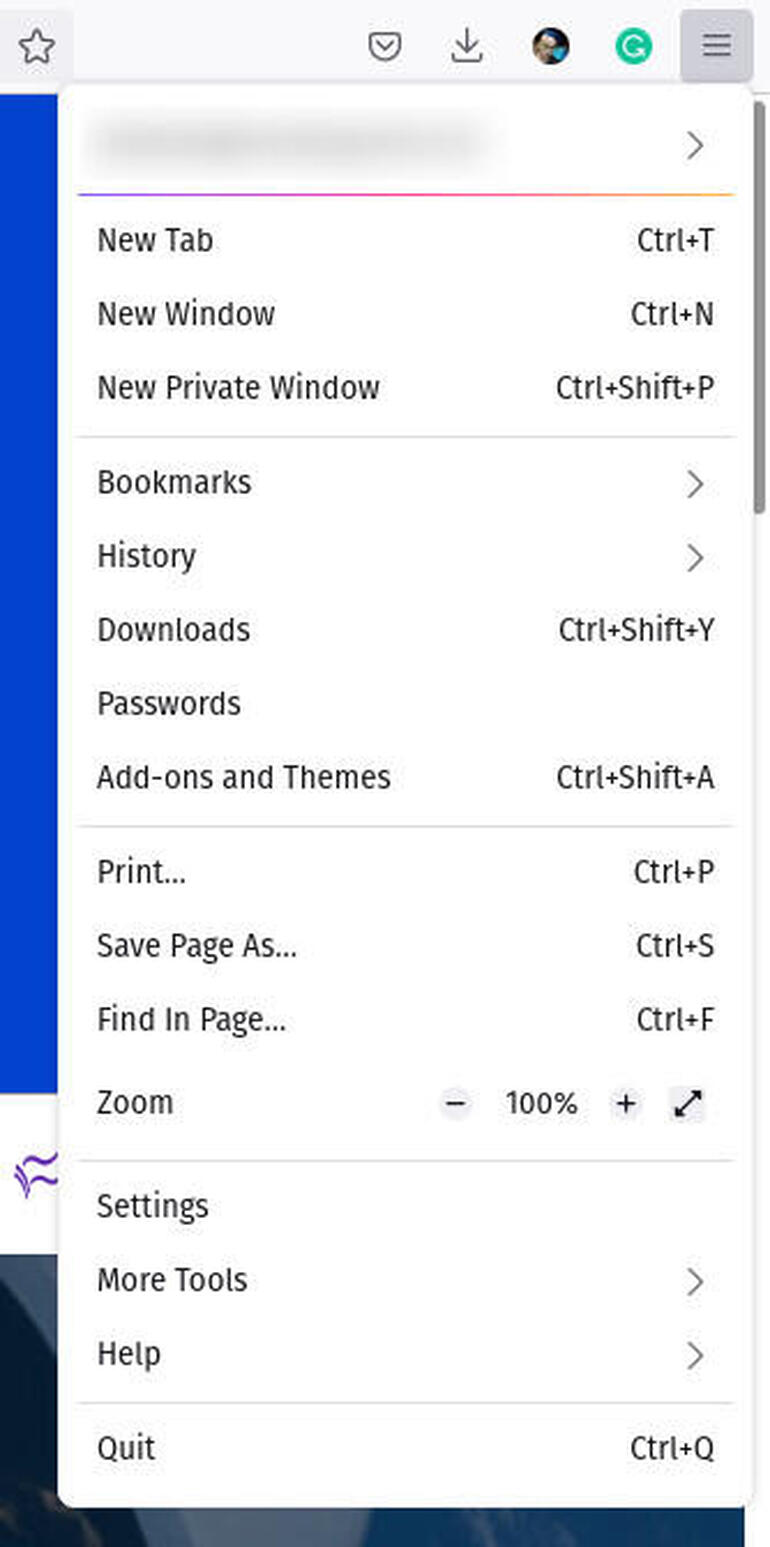Screen dimensions: 770x1547
Task: Quit the browser
Action: tap(405, 1449)
